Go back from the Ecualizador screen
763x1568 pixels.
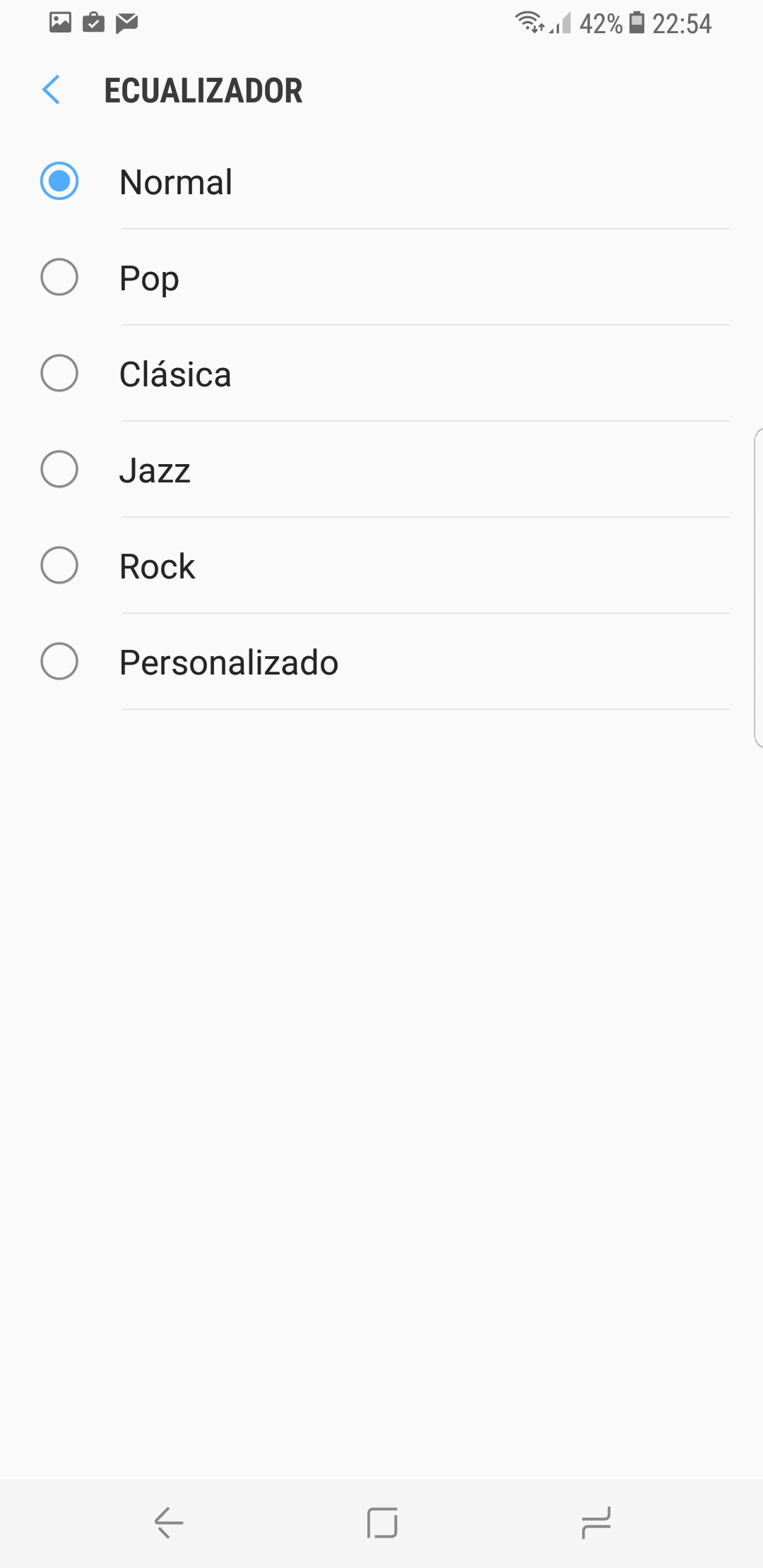point(52,90)
